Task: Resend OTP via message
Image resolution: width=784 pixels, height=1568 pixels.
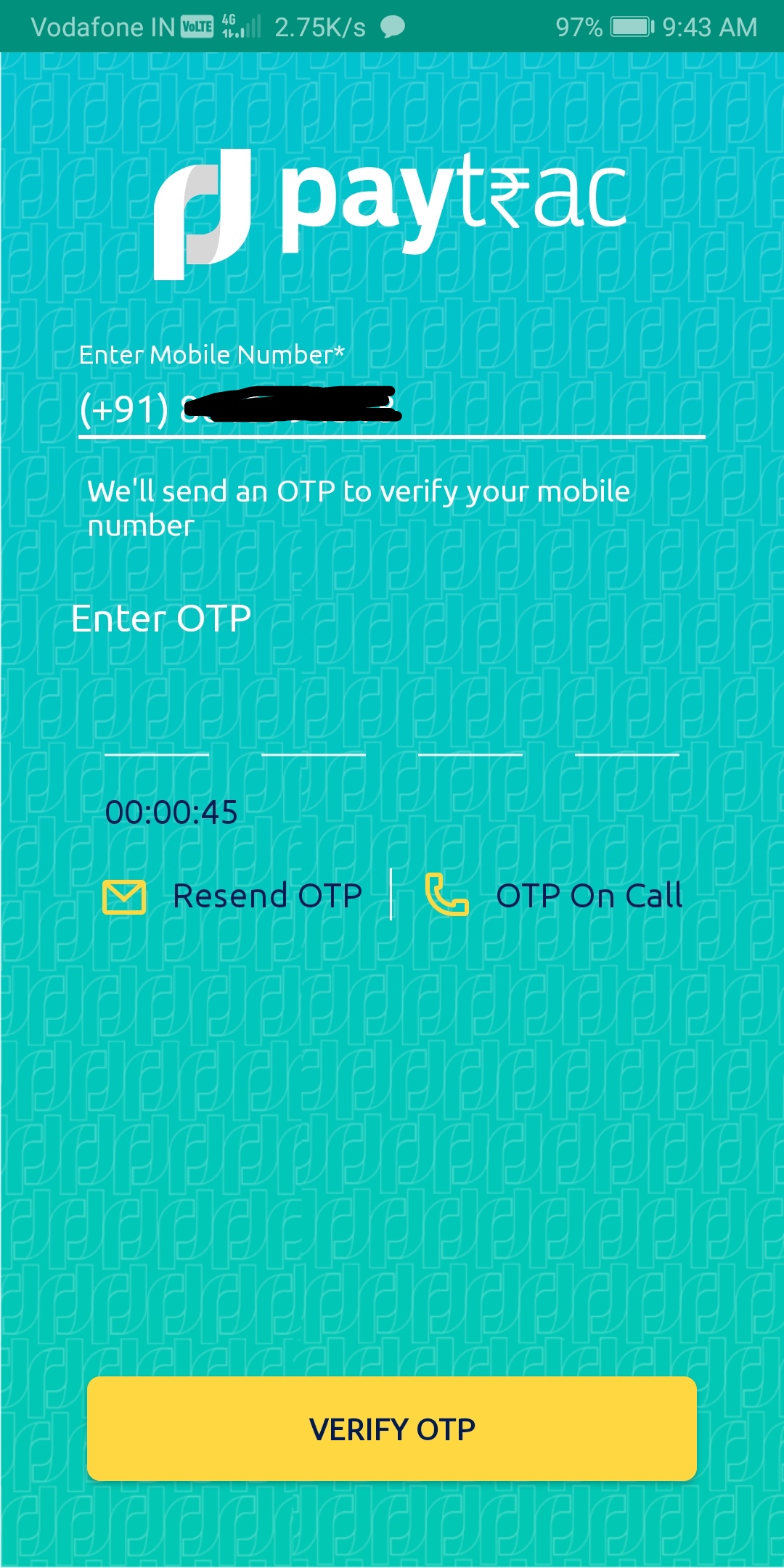Action: pos(234,896)
